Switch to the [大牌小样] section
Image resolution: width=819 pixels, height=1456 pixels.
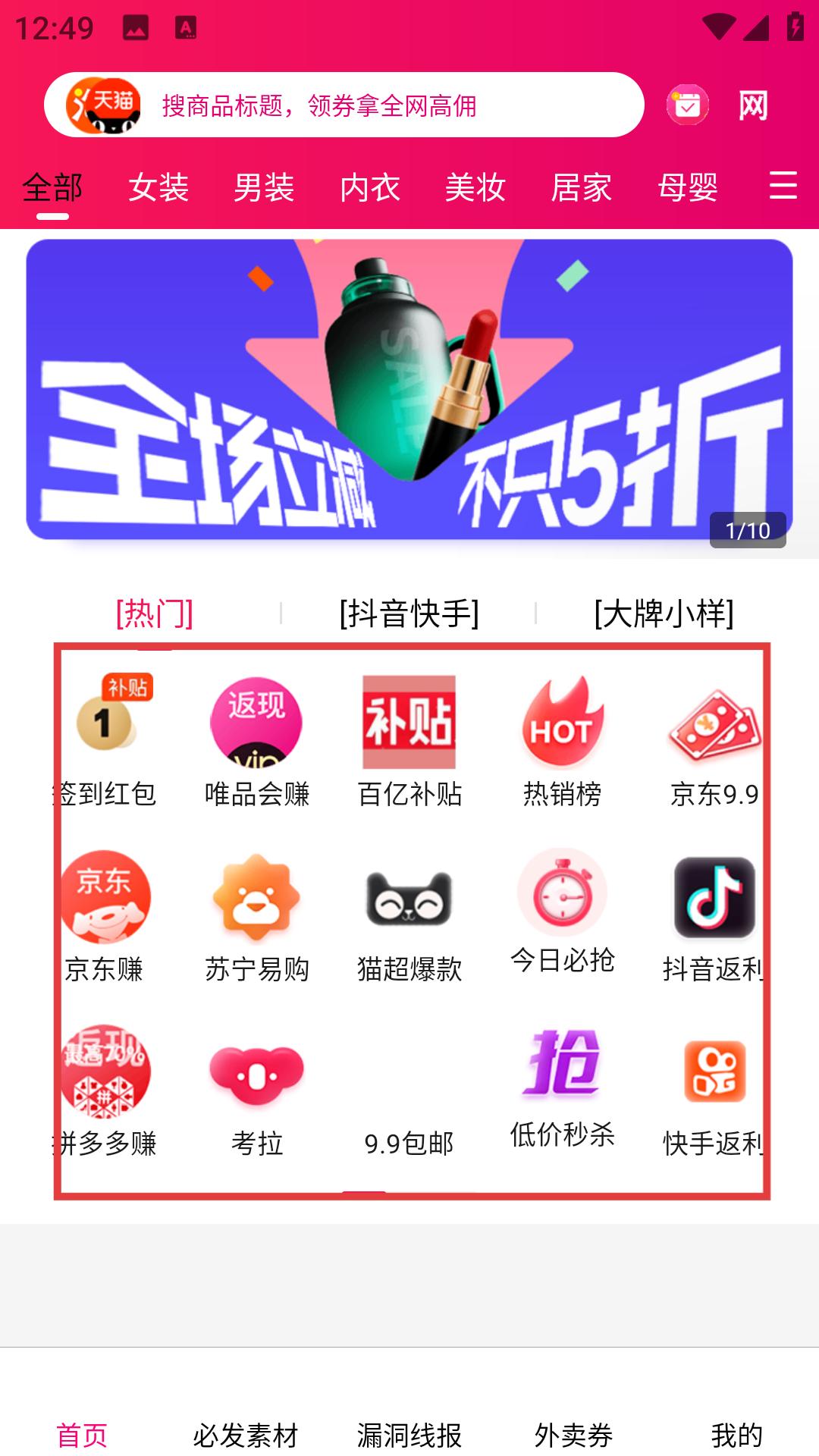(x=664, y=613)
